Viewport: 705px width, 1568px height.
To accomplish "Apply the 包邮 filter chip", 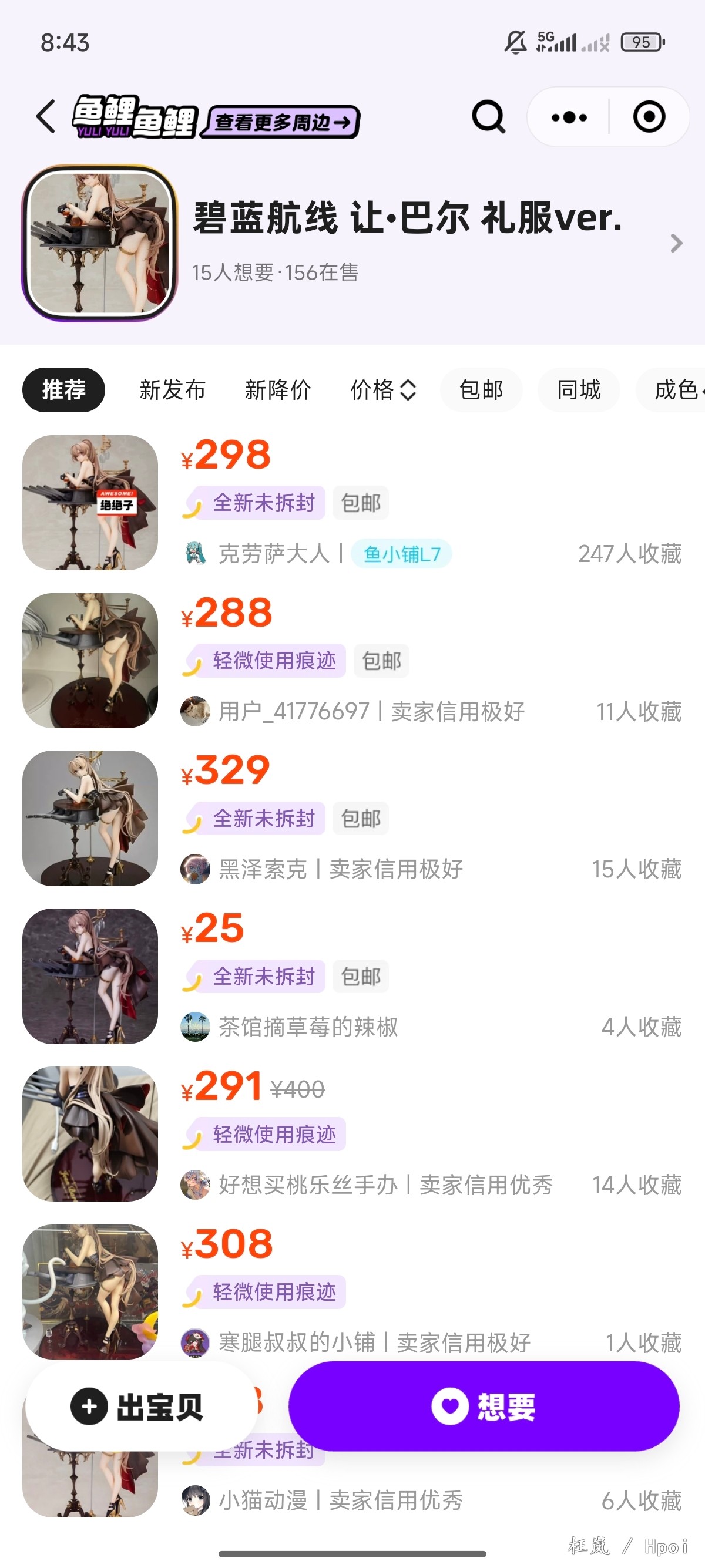I will tap(481, 389).
